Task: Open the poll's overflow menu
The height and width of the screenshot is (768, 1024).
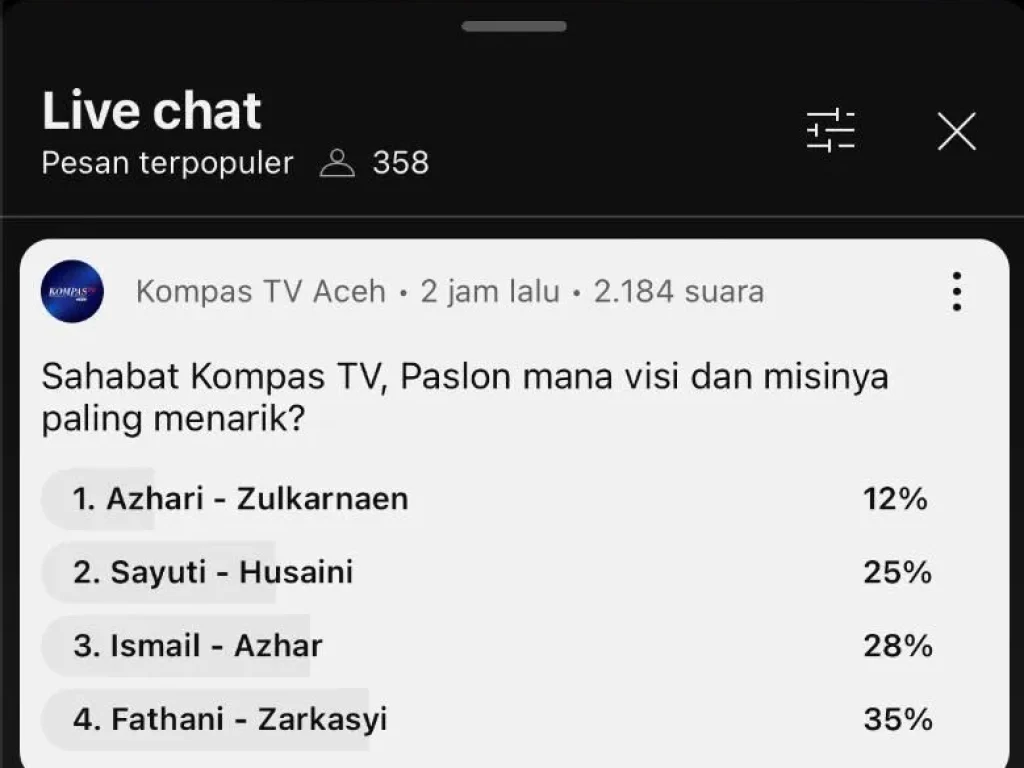Action: point(957,291)
